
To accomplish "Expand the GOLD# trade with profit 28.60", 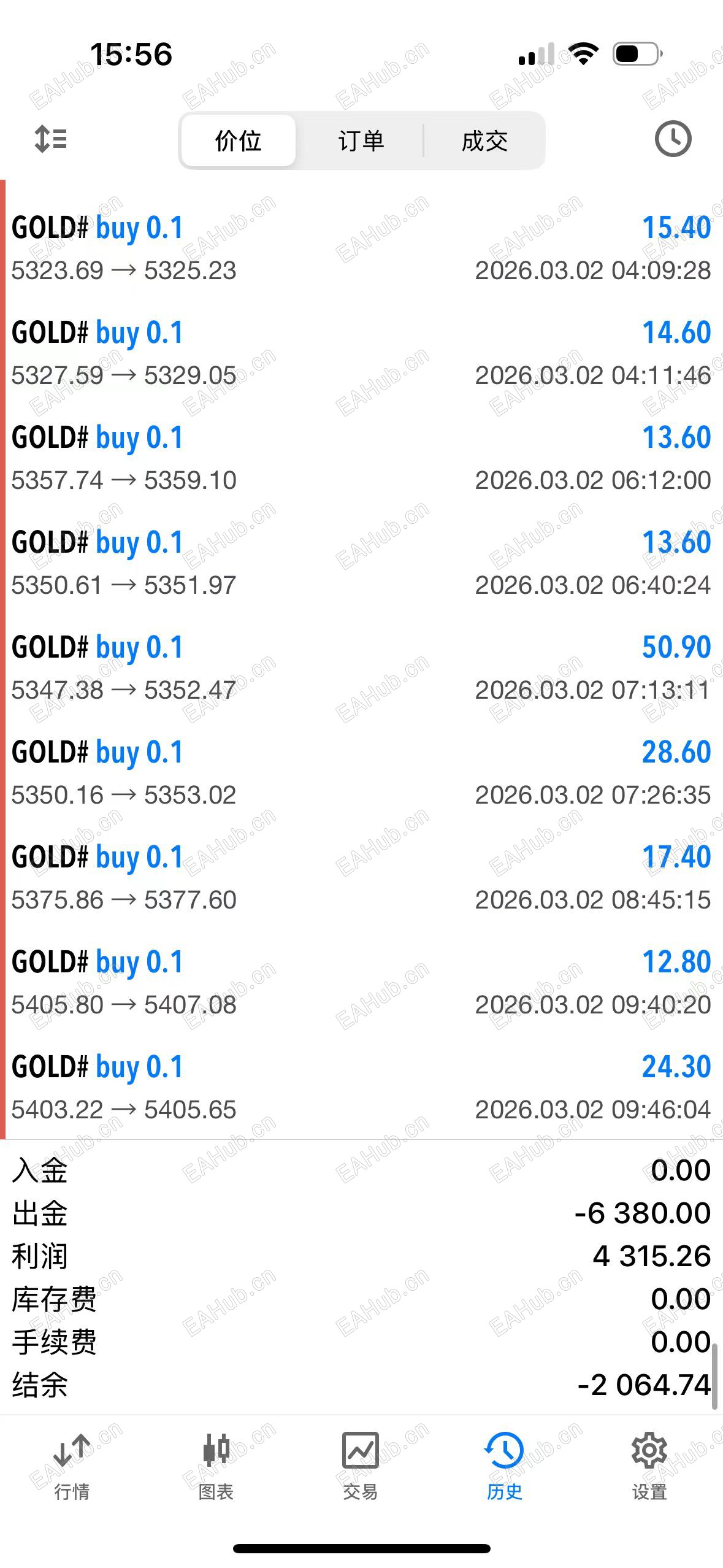I will pyautogui.click(x=361, y=773).
